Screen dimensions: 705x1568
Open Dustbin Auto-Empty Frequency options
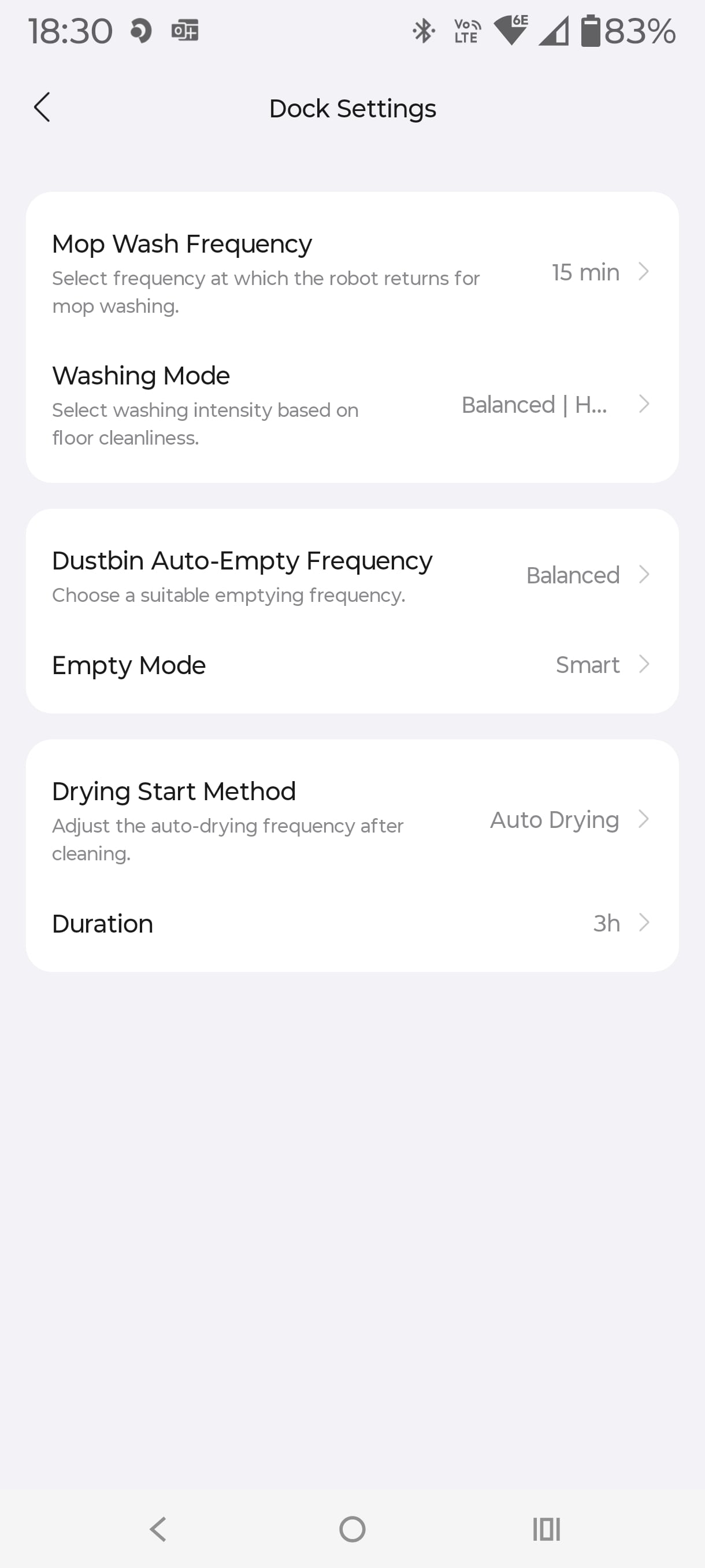pos(351,575)
